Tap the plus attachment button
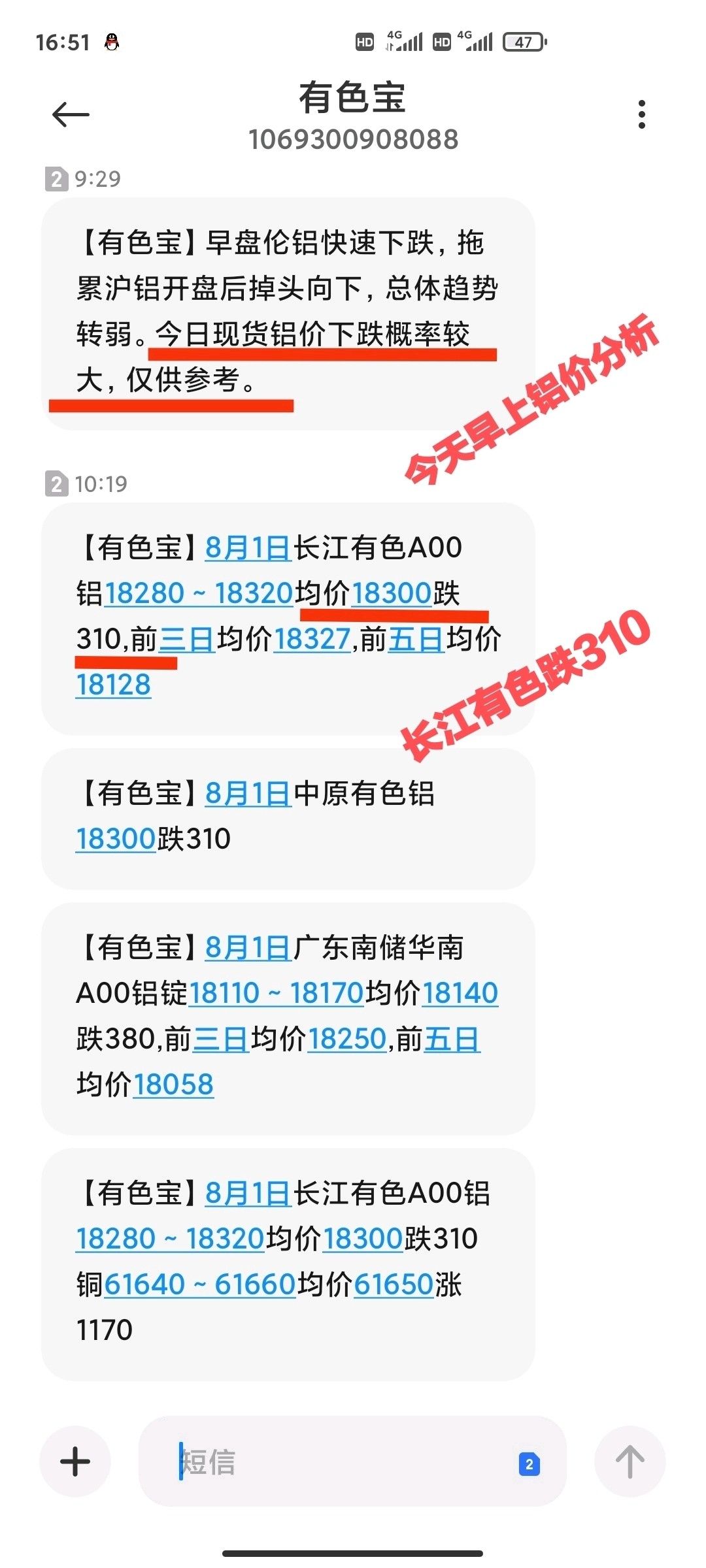Image resolution: width=706 pixels, height=1568 pixels. [75, 1462]
